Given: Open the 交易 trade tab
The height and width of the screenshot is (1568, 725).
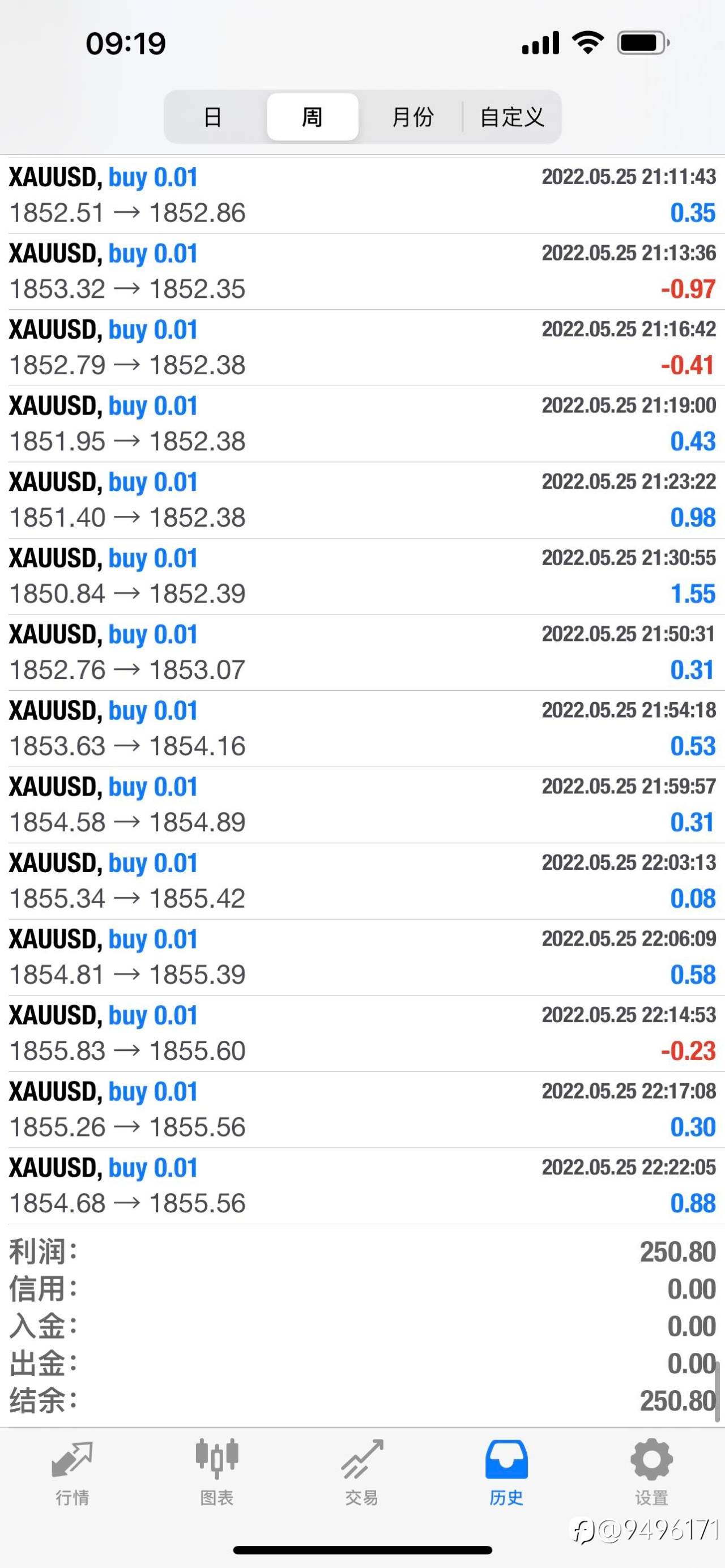Looking at the screenshot, I should pos(362,1472).
